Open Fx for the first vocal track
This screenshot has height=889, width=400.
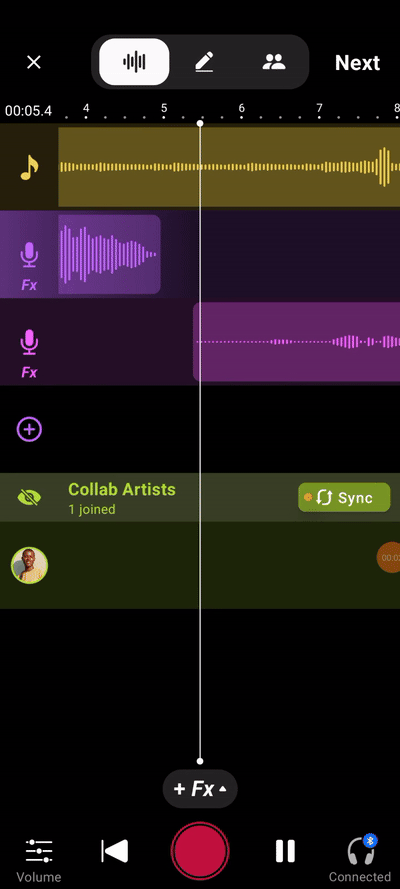(29, 285)
